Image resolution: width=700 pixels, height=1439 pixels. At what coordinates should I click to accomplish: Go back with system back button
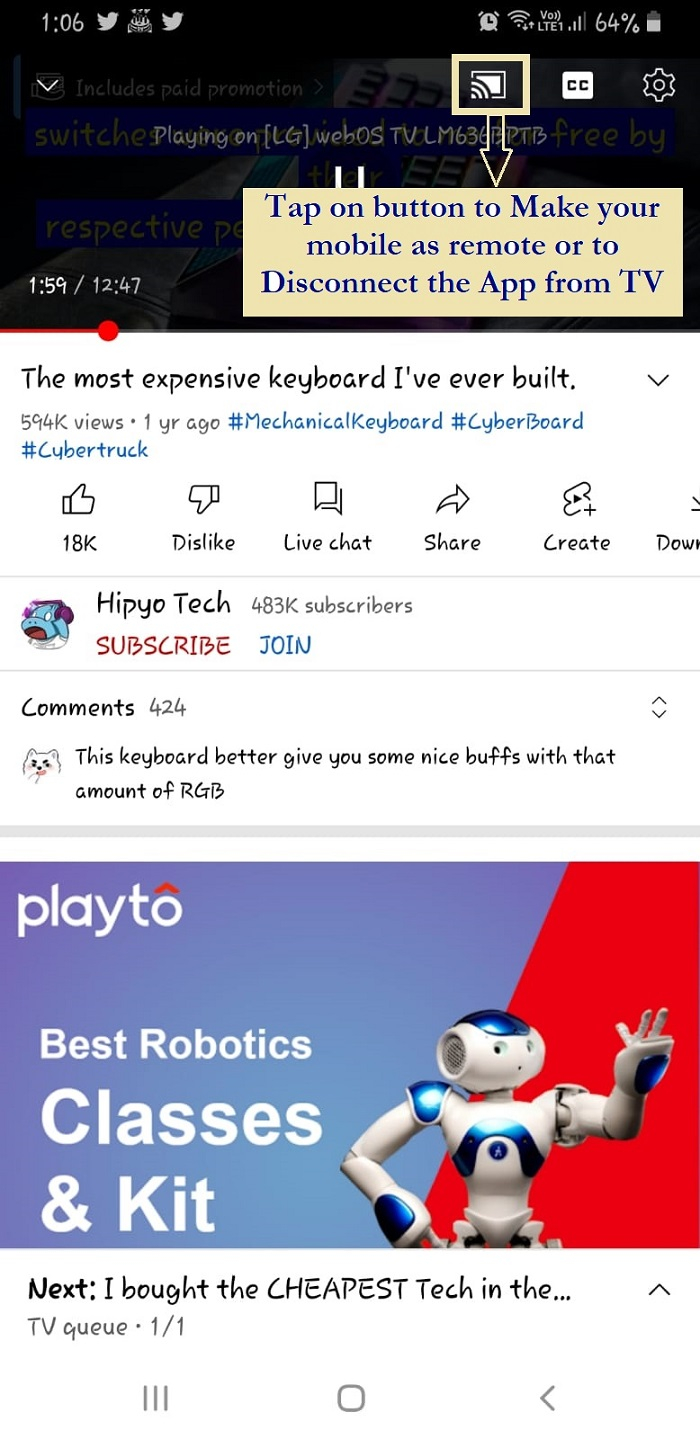point(546,1398)
